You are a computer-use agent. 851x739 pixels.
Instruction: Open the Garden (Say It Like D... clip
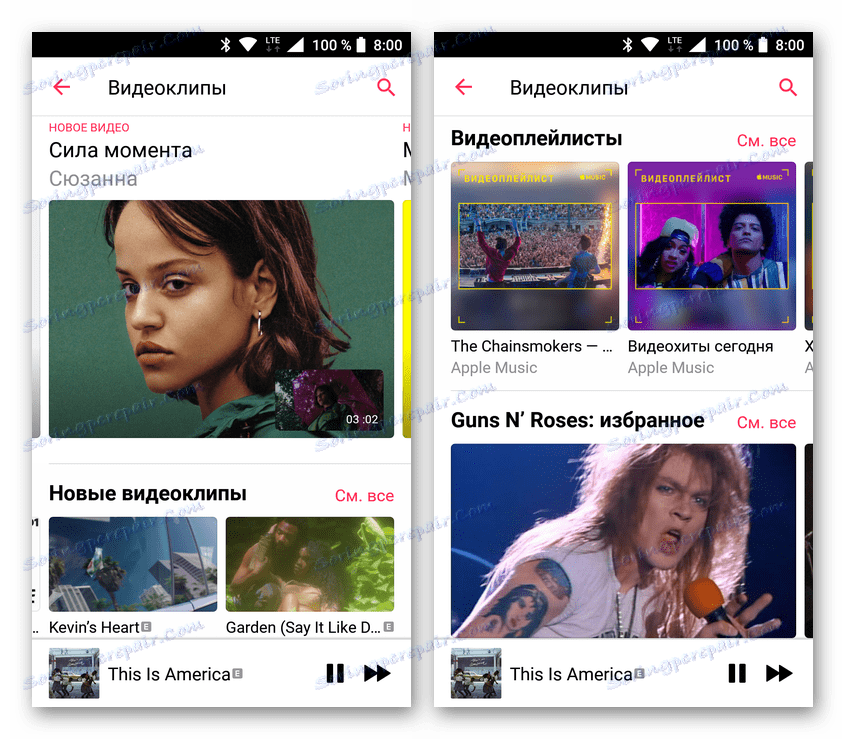tap(309, 564)
